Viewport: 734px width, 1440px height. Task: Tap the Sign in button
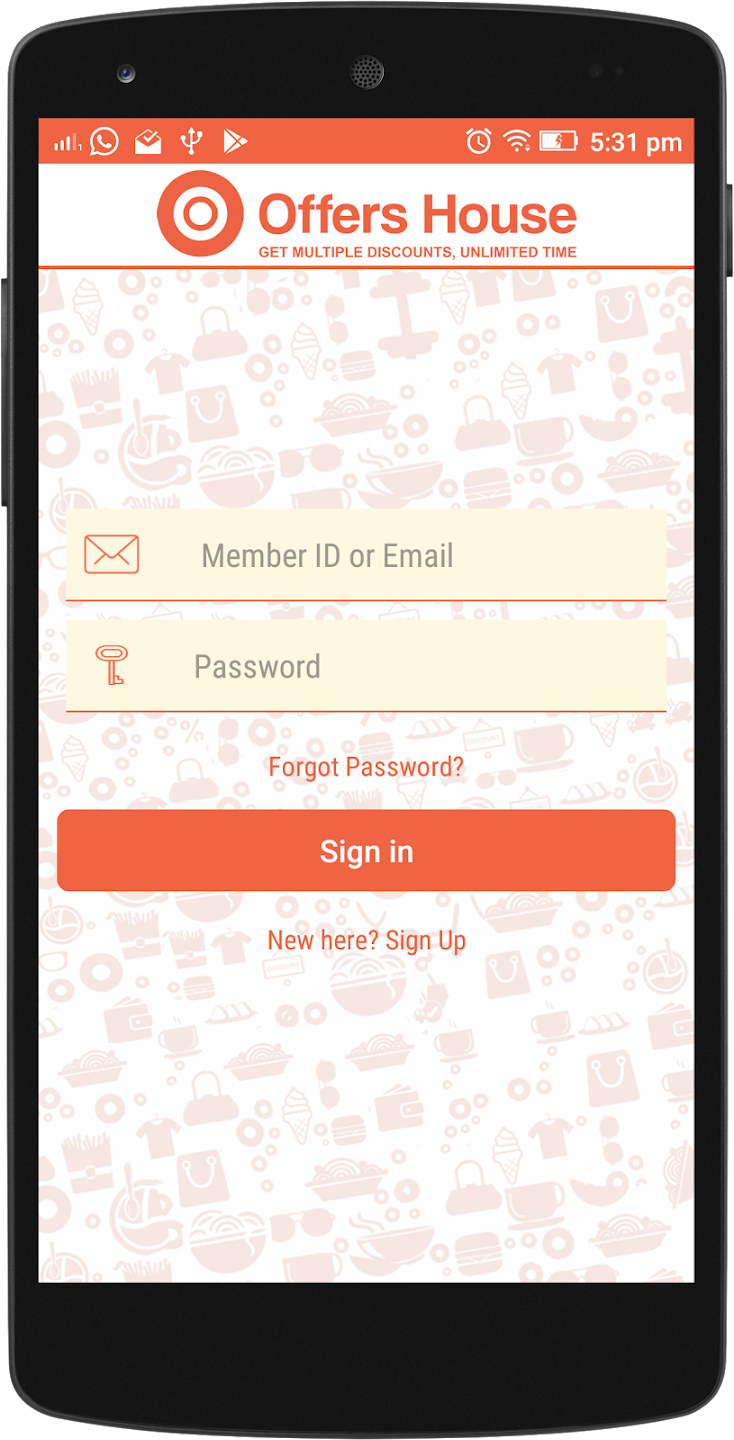click(366, 851)
